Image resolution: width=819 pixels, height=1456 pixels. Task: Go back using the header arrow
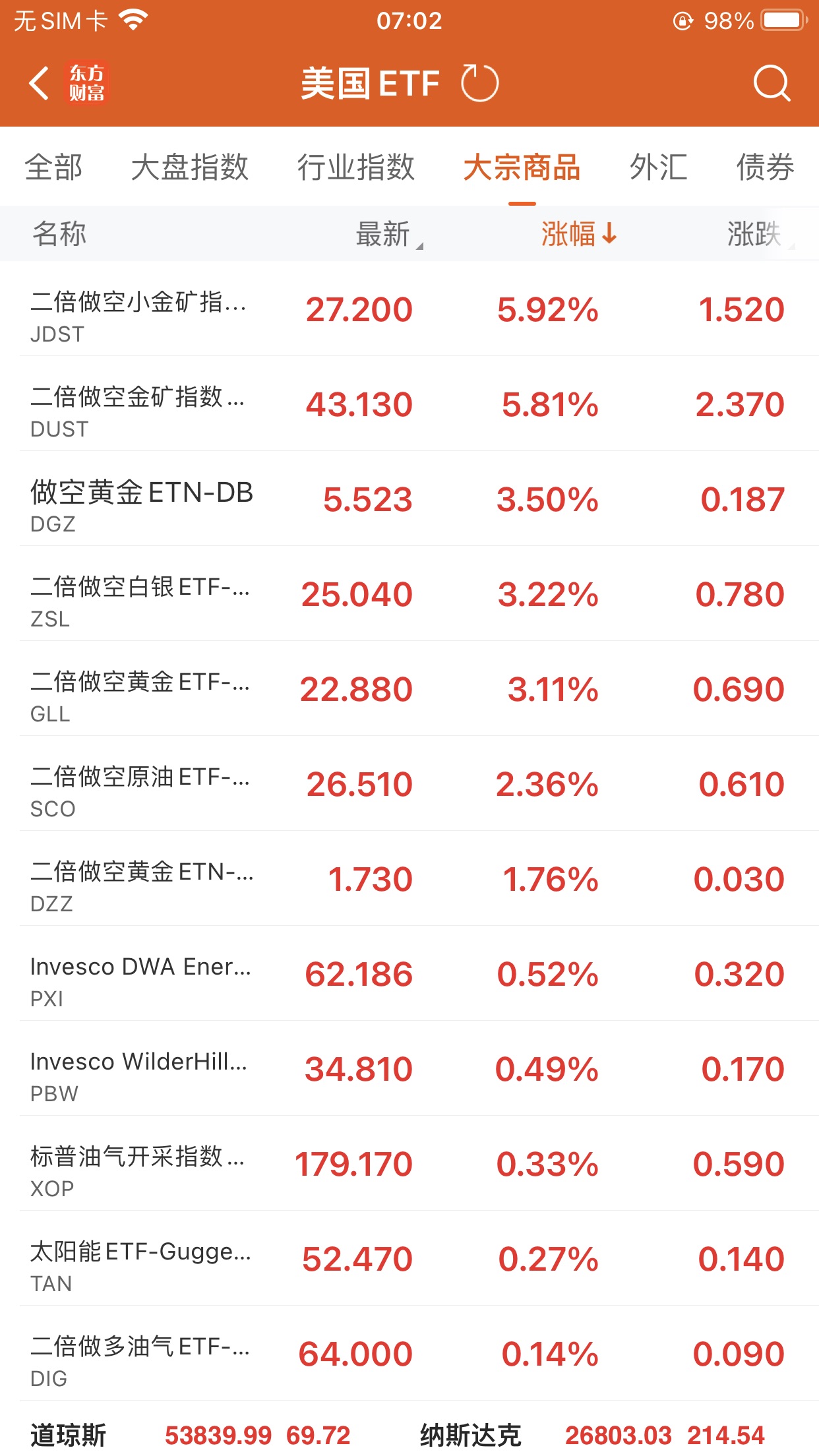[x=40, y=84]
